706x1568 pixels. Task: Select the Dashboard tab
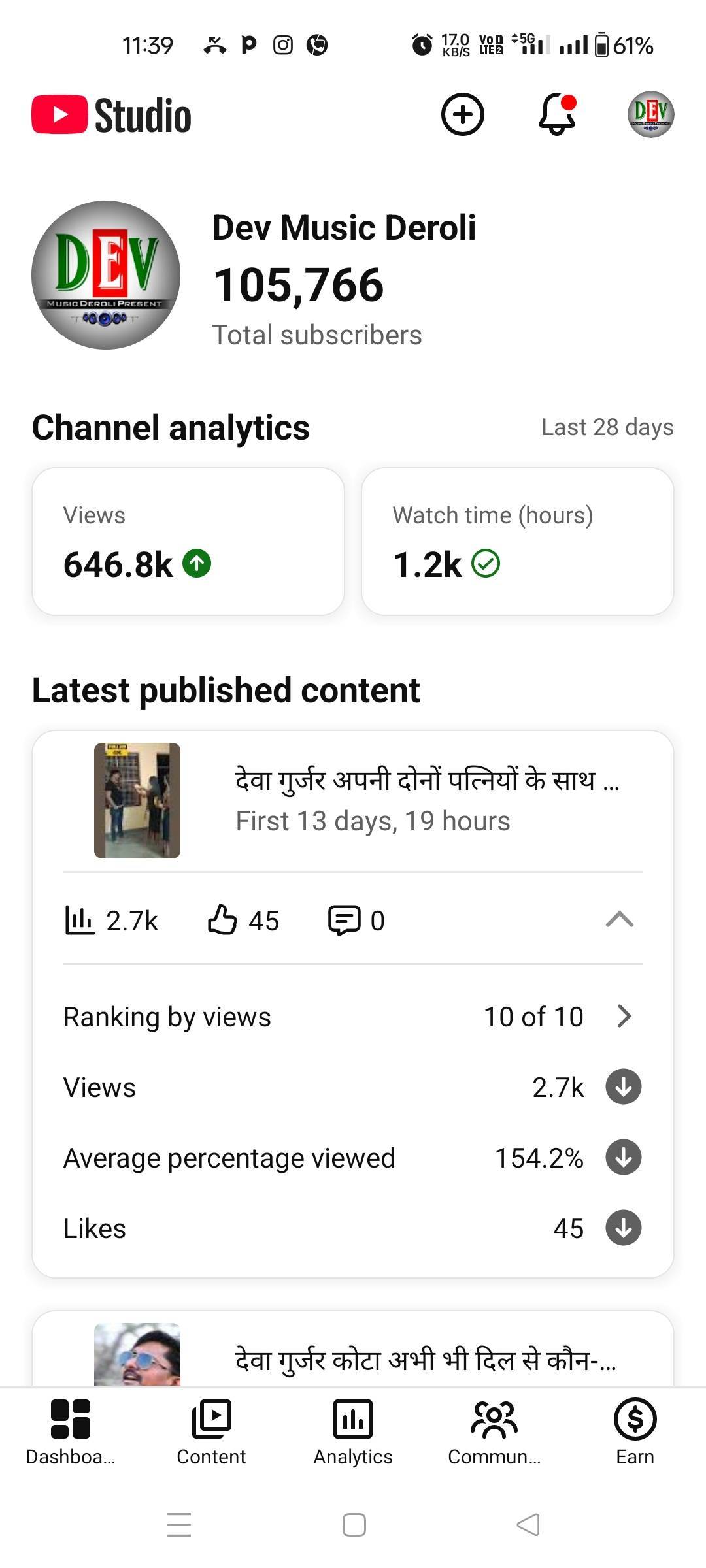pyautogui.click(x=71, y=1431)
